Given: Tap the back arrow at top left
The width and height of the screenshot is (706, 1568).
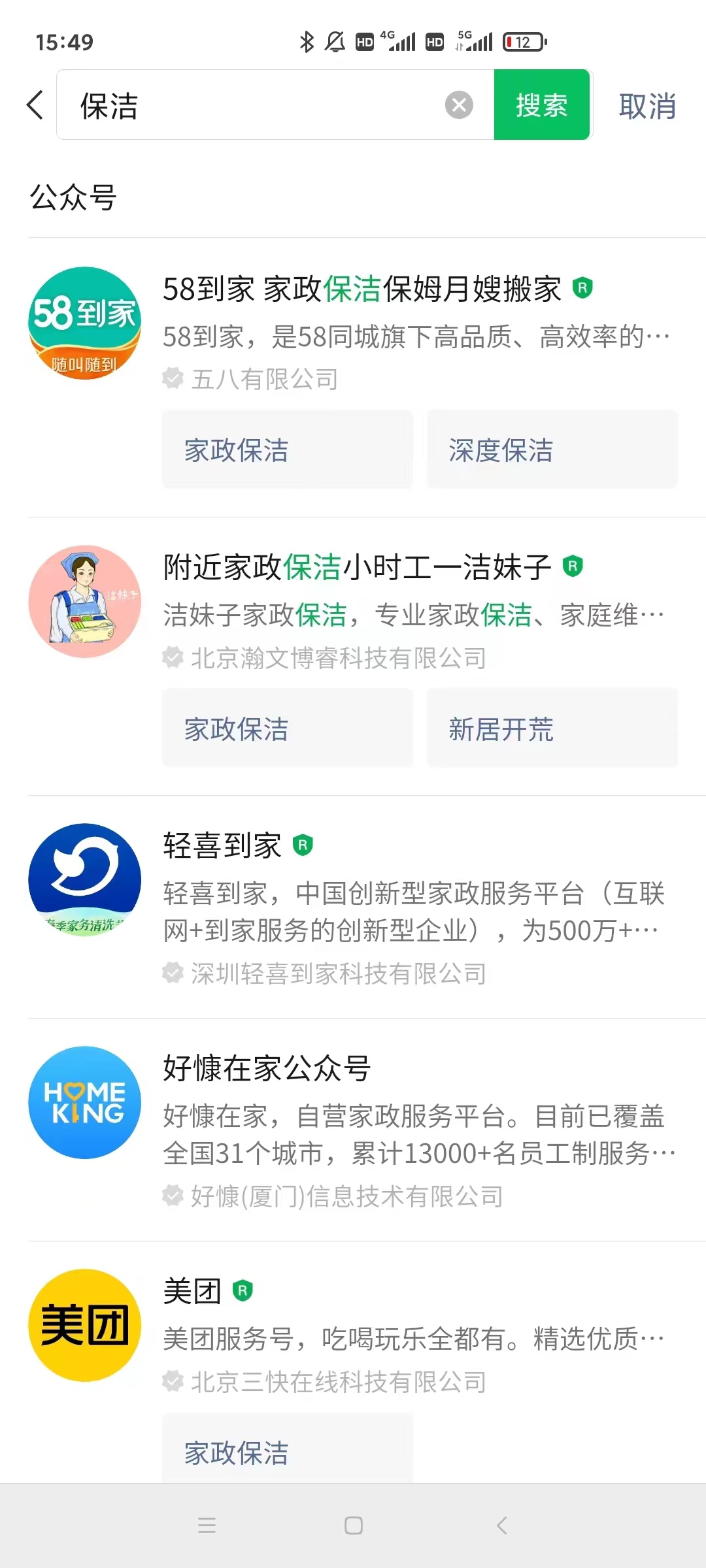Looking at the screenshot, I should 33,105.
